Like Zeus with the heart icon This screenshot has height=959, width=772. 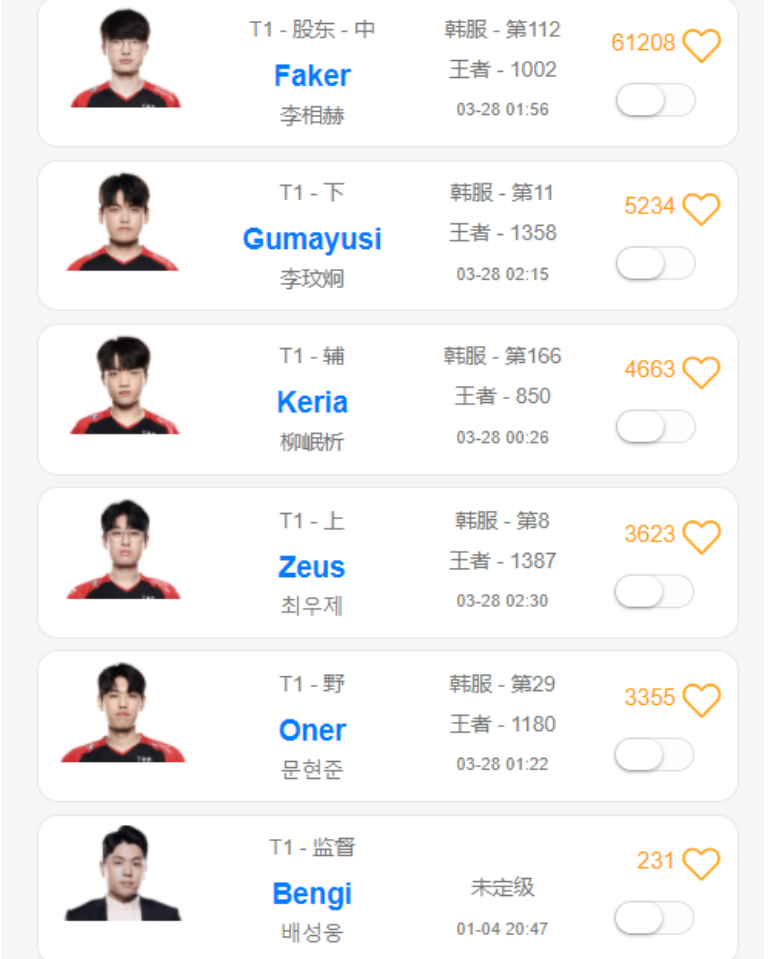pos(701,536)
